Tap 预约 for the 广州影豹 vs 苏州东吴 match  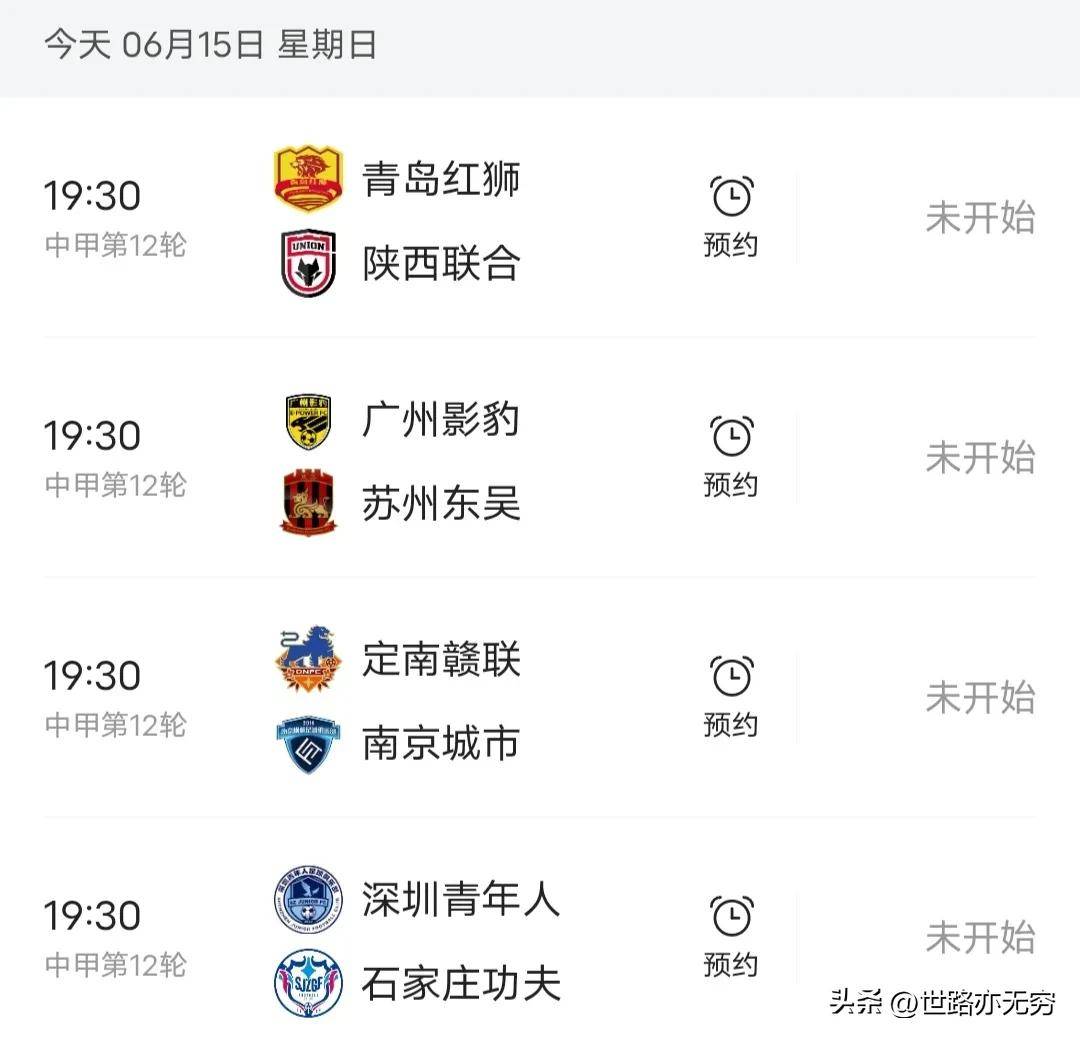(731, 456)
